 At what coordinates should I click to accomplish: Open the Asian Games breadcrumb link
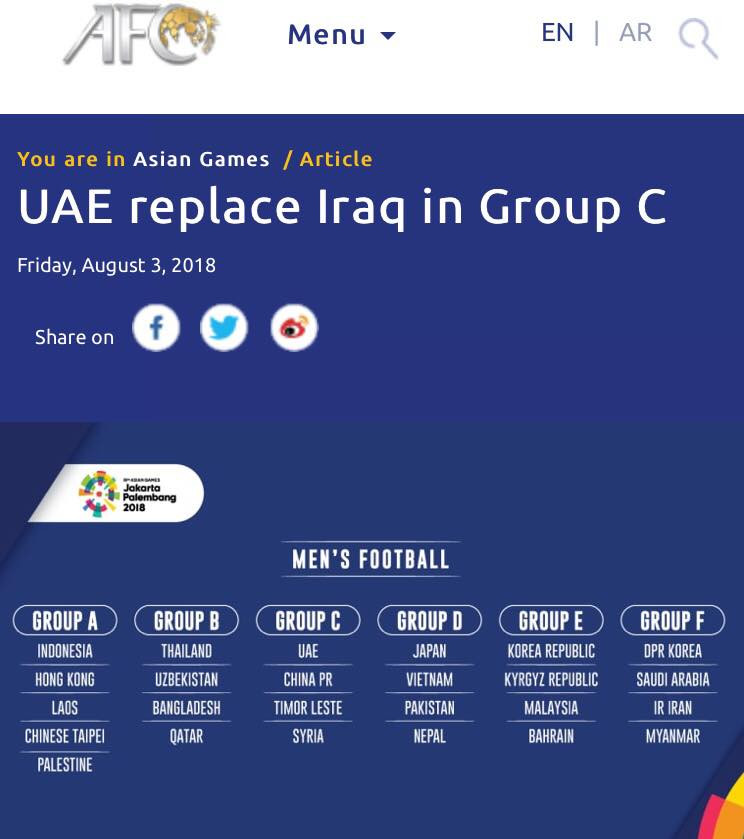coord(201,159)
